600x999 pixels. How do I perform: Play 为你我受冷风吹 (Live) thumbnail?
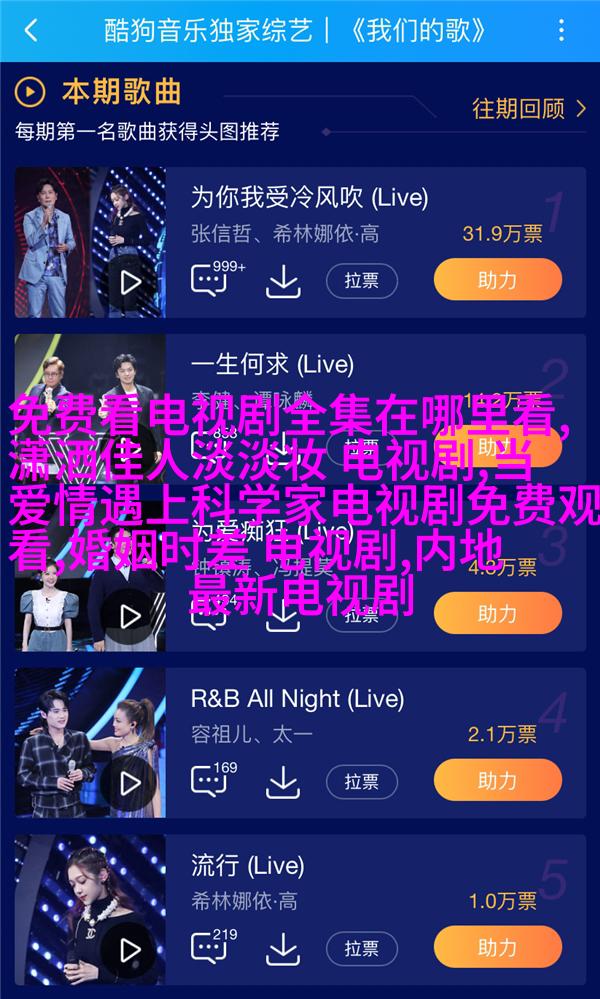[x=129, y=282]
